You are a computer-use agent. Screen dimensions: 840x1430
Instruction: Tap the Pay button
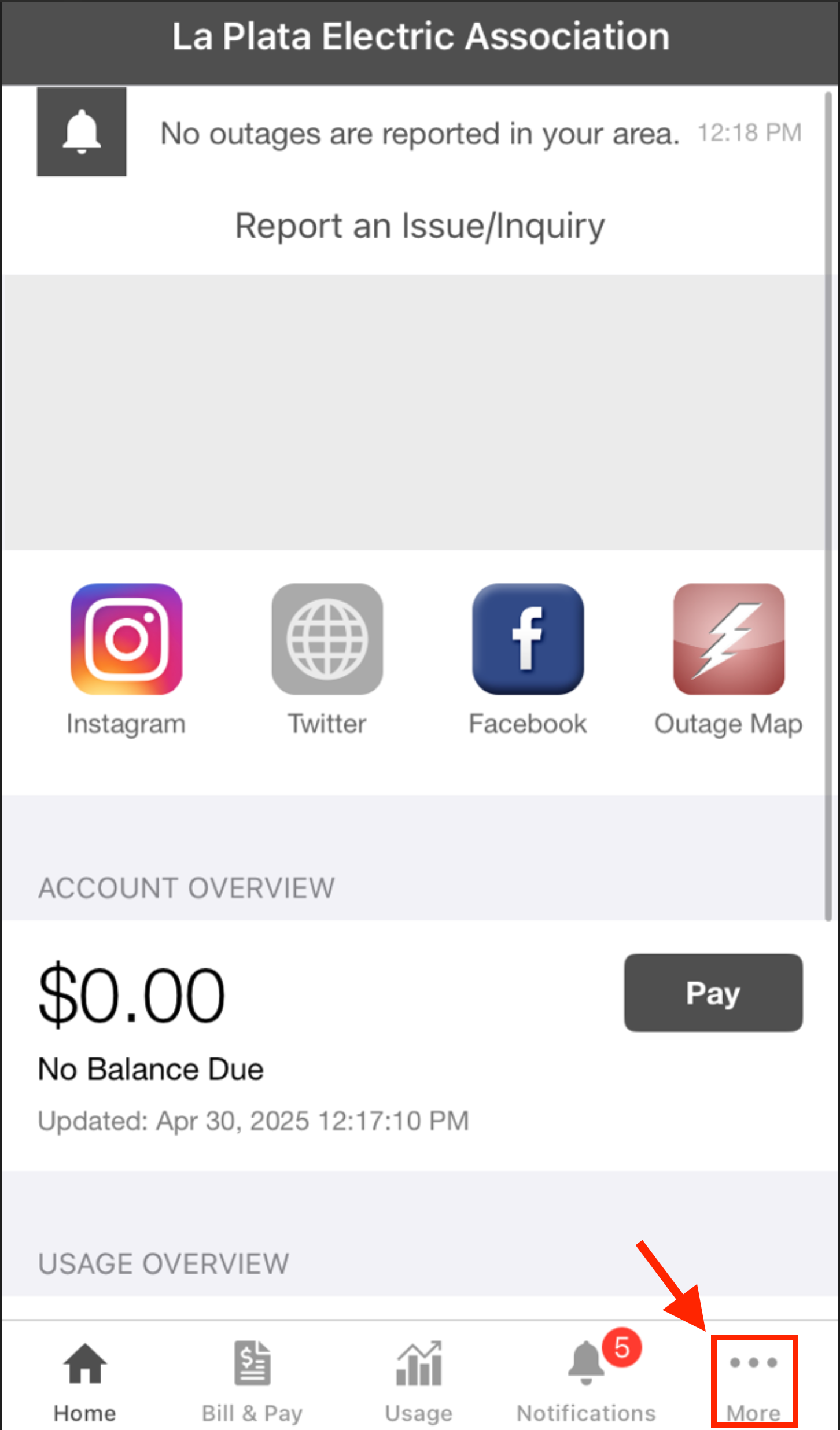click(713, 993)
